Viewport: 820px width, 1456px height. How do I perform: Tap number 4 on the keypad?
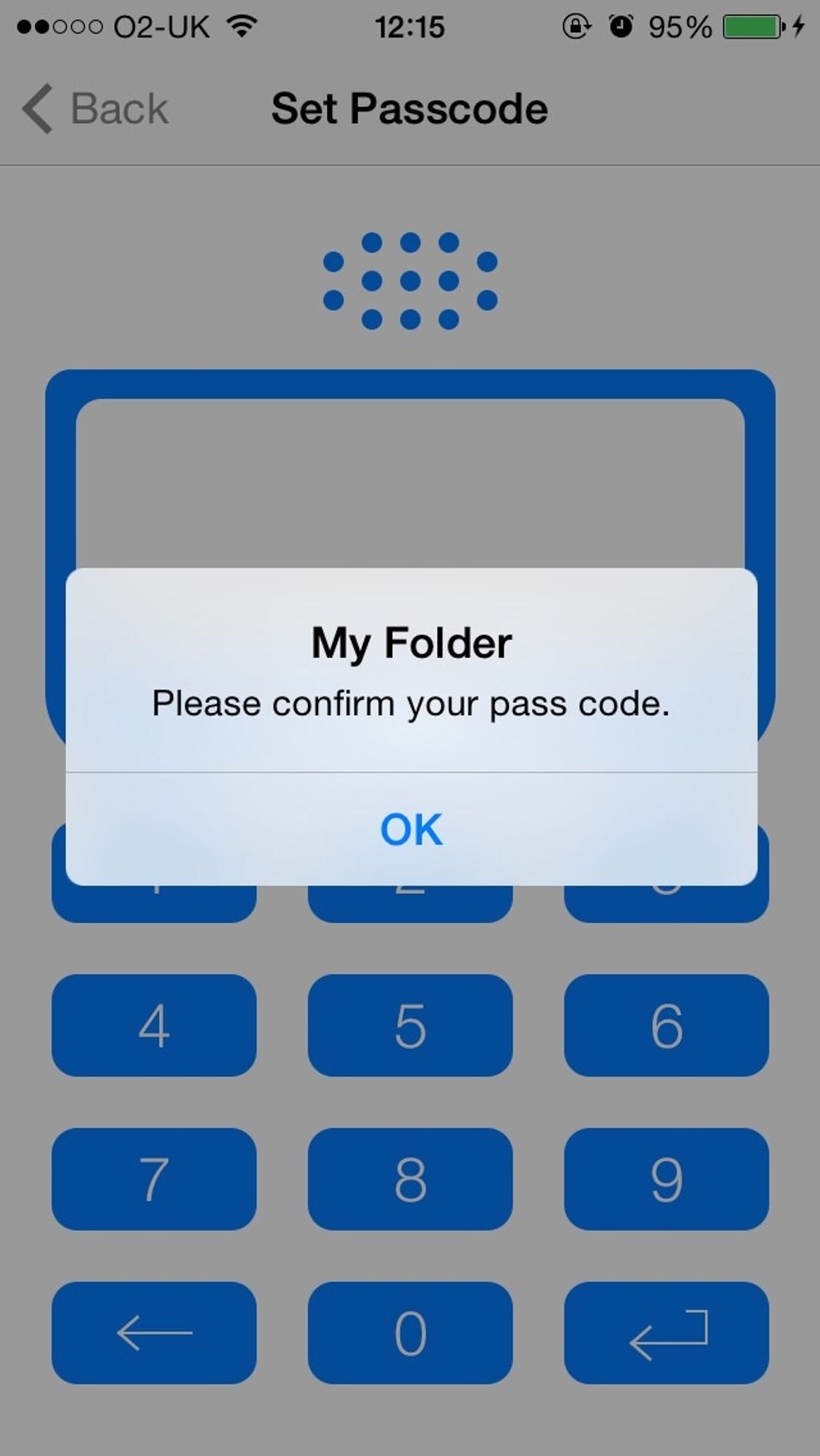pyautogui.click(x=154, y=1026)
